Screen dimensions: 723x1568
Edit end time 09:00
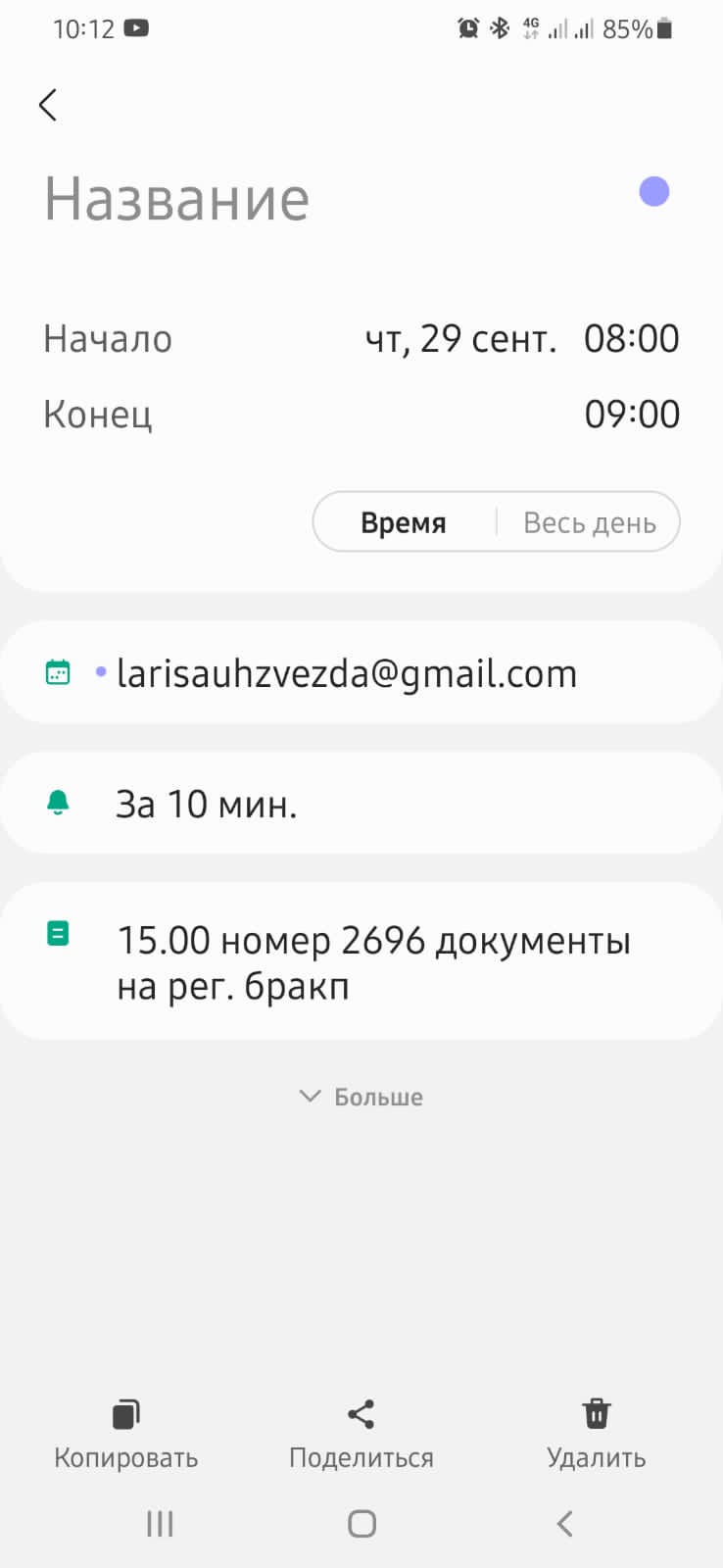[632, 415]
